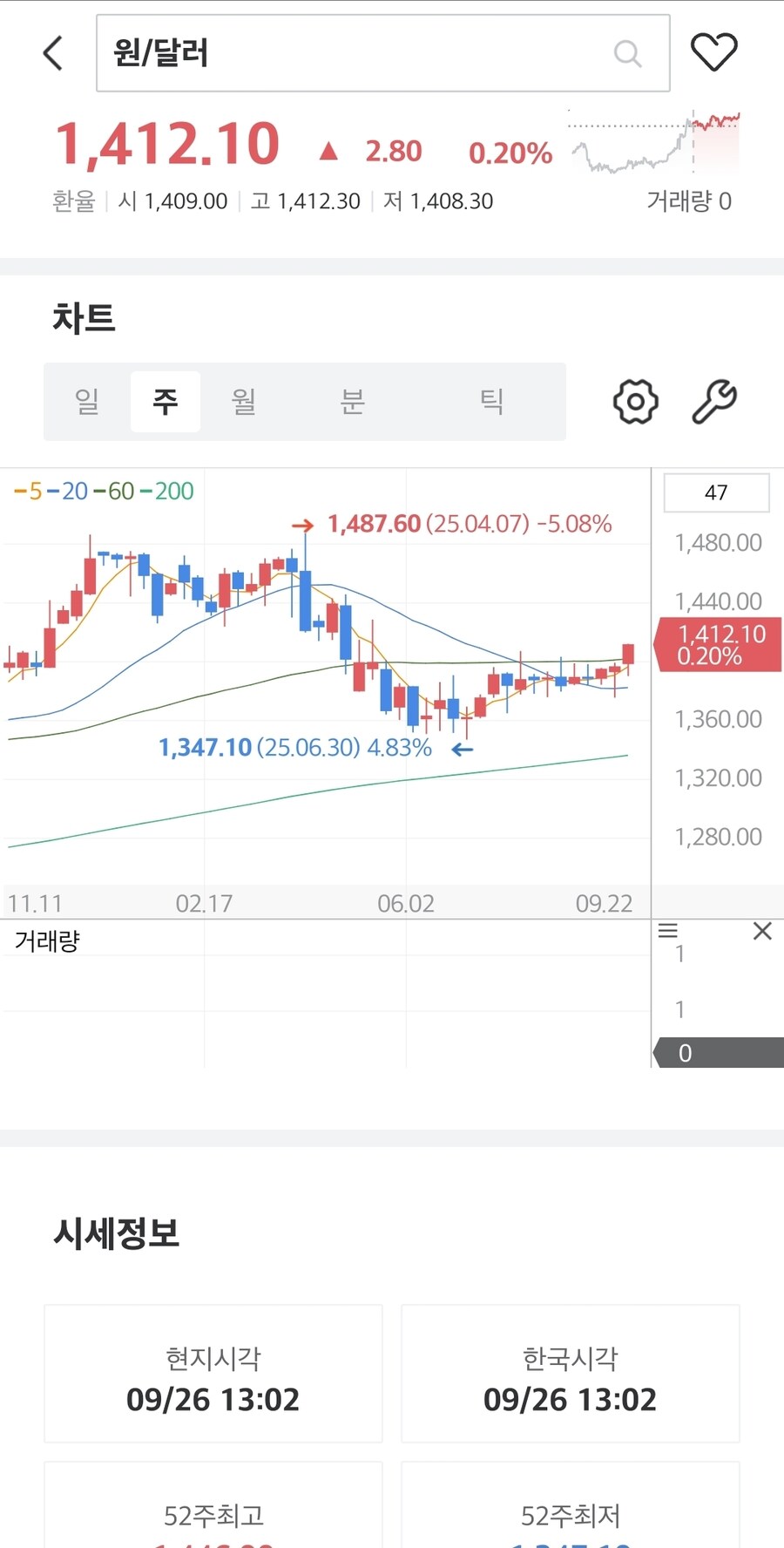The height and width of the screenshot is (1548, 784).
Task: Switch chart to 일 (daily) period
Action: [x=87, y=402]
